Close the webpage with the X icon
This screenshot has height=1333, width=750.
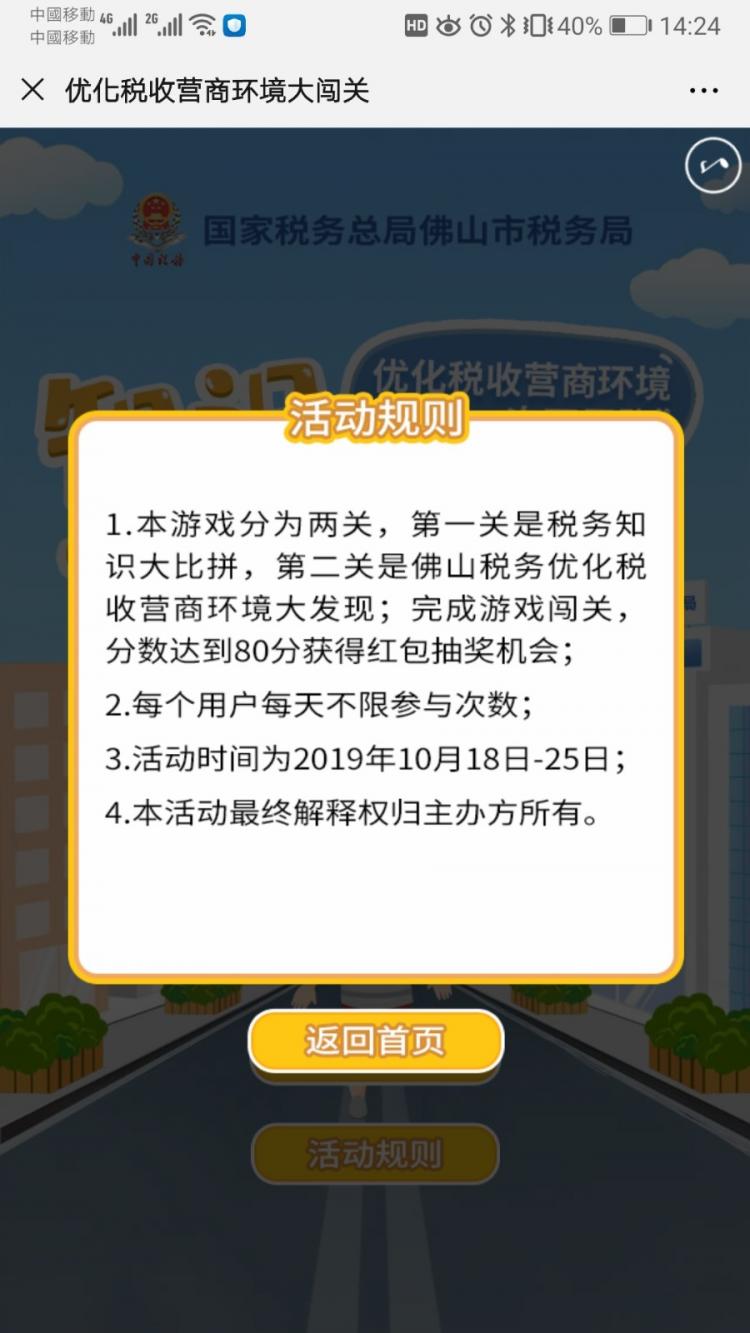click(x=32, y=90)
